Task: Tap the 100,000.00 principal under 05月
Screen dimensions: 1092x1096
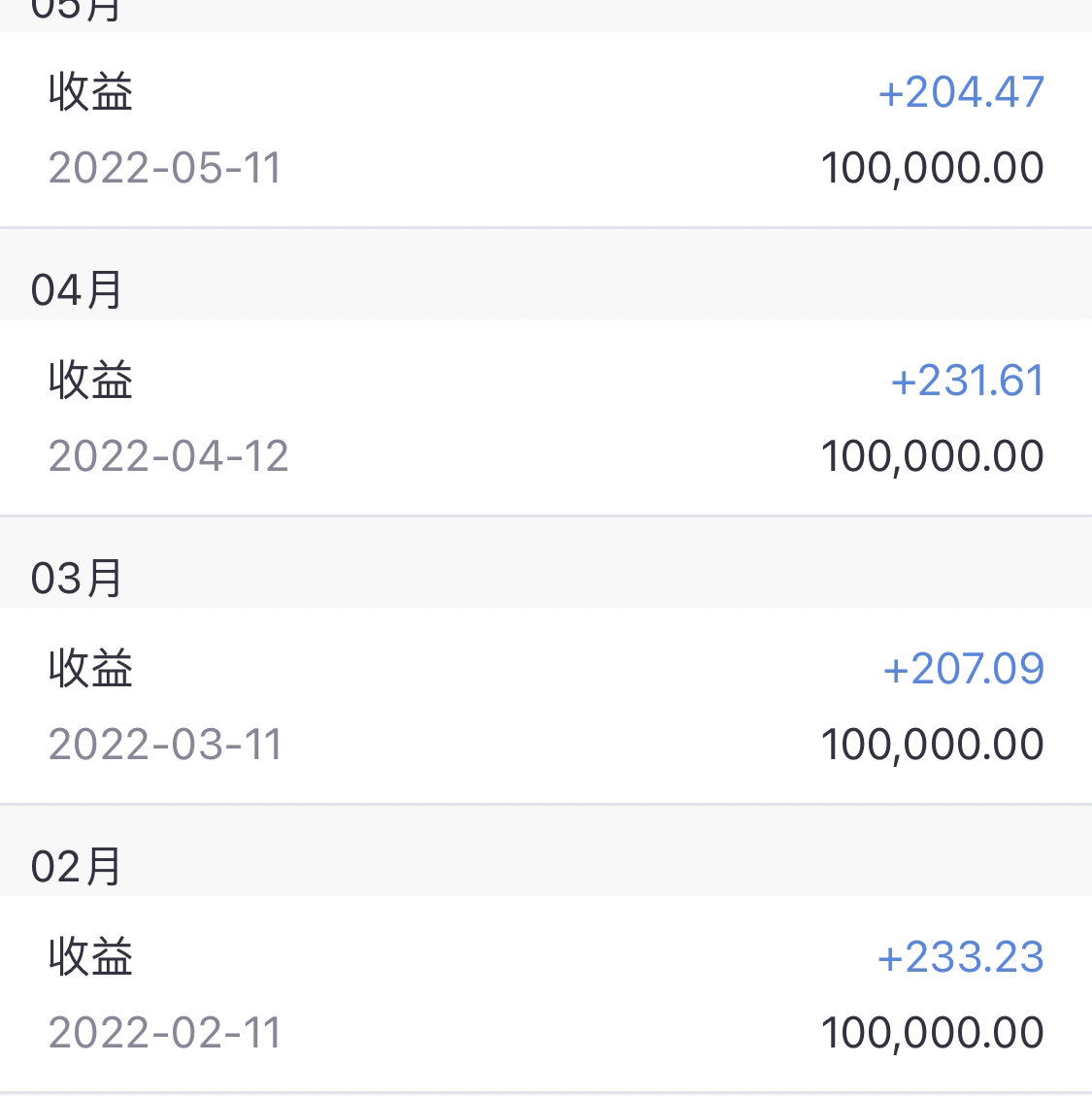Action: click(932, 168)
